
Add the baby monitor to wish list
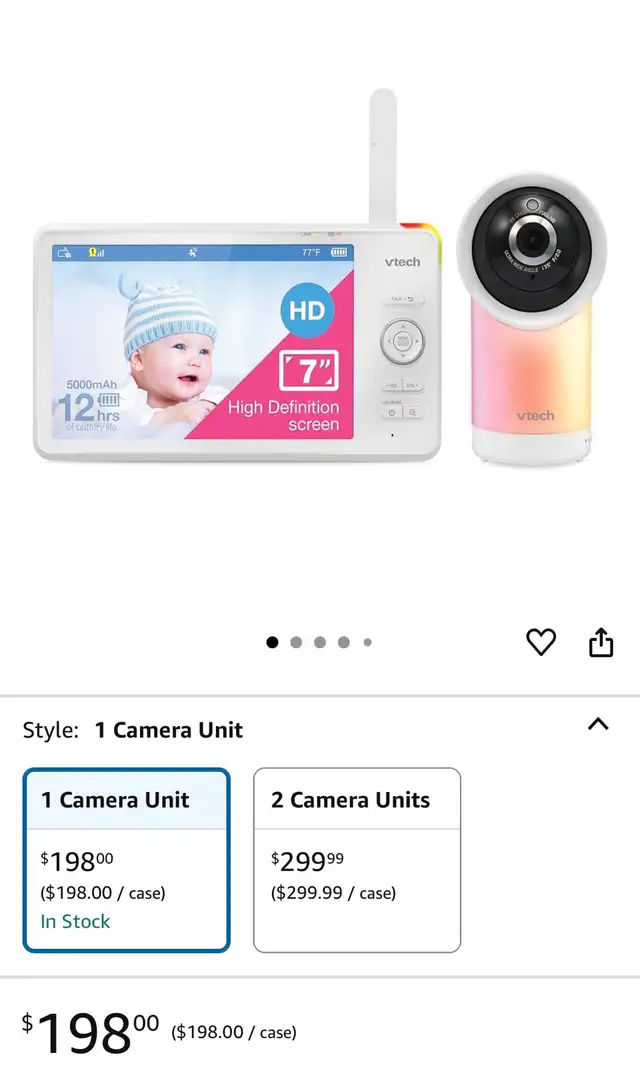coord(541,642)
